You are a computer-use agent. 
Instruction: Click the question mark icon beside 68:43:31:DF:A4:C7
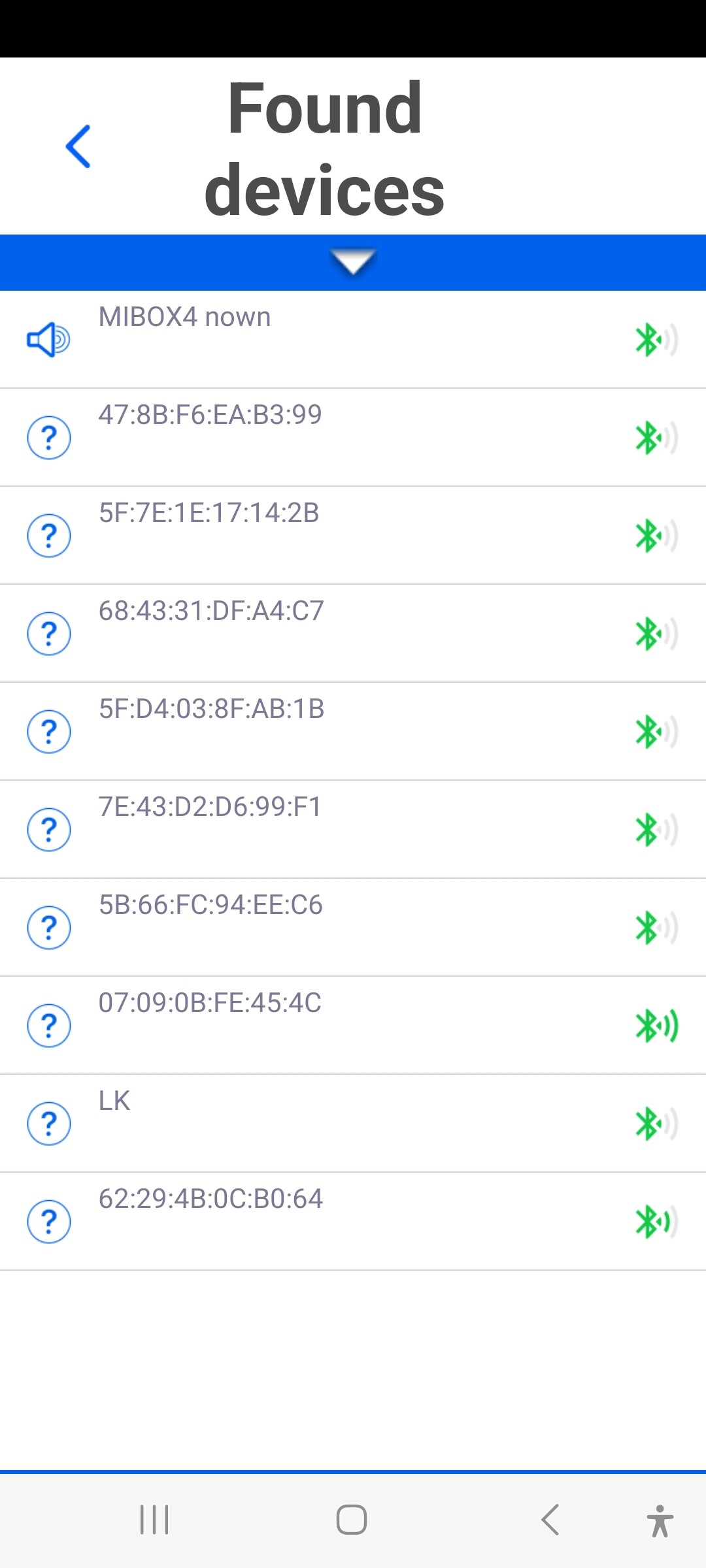(49, 632)
